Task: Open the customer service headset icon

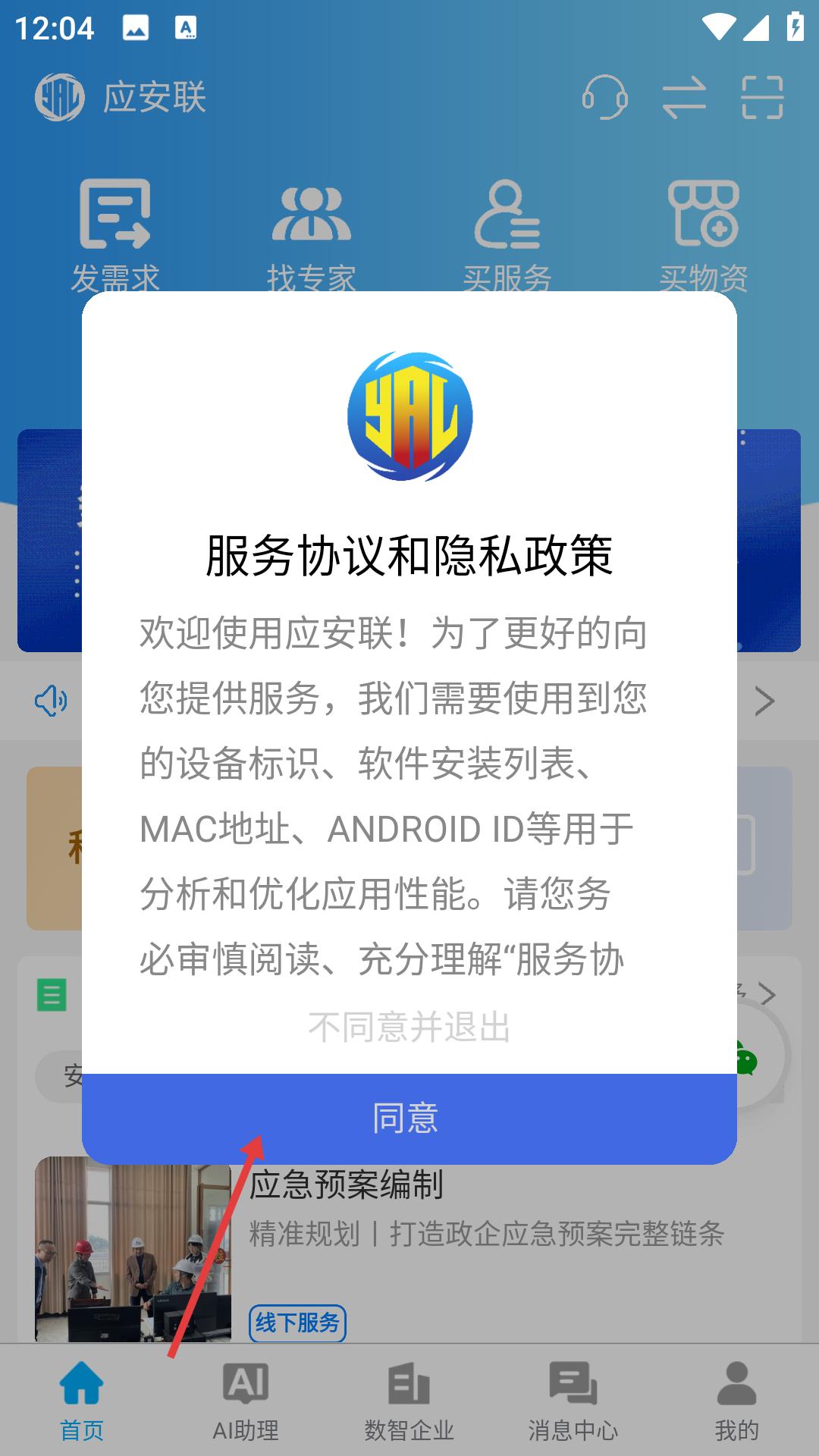Action: [x=604, y=98]
